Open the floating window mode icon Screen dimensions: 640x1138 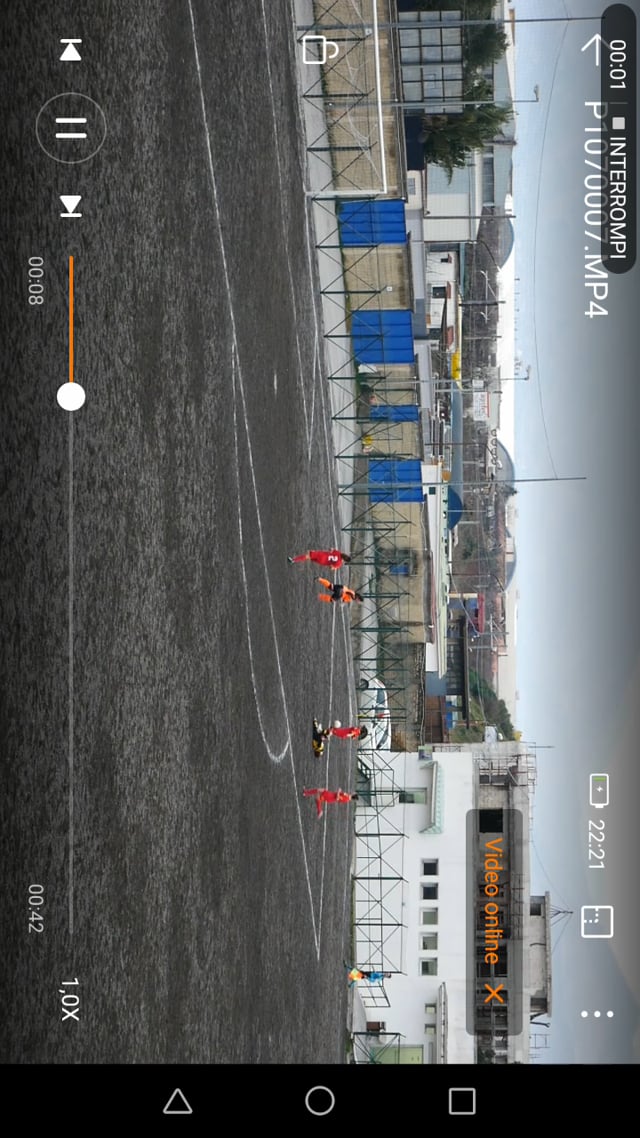pos(597,921)
